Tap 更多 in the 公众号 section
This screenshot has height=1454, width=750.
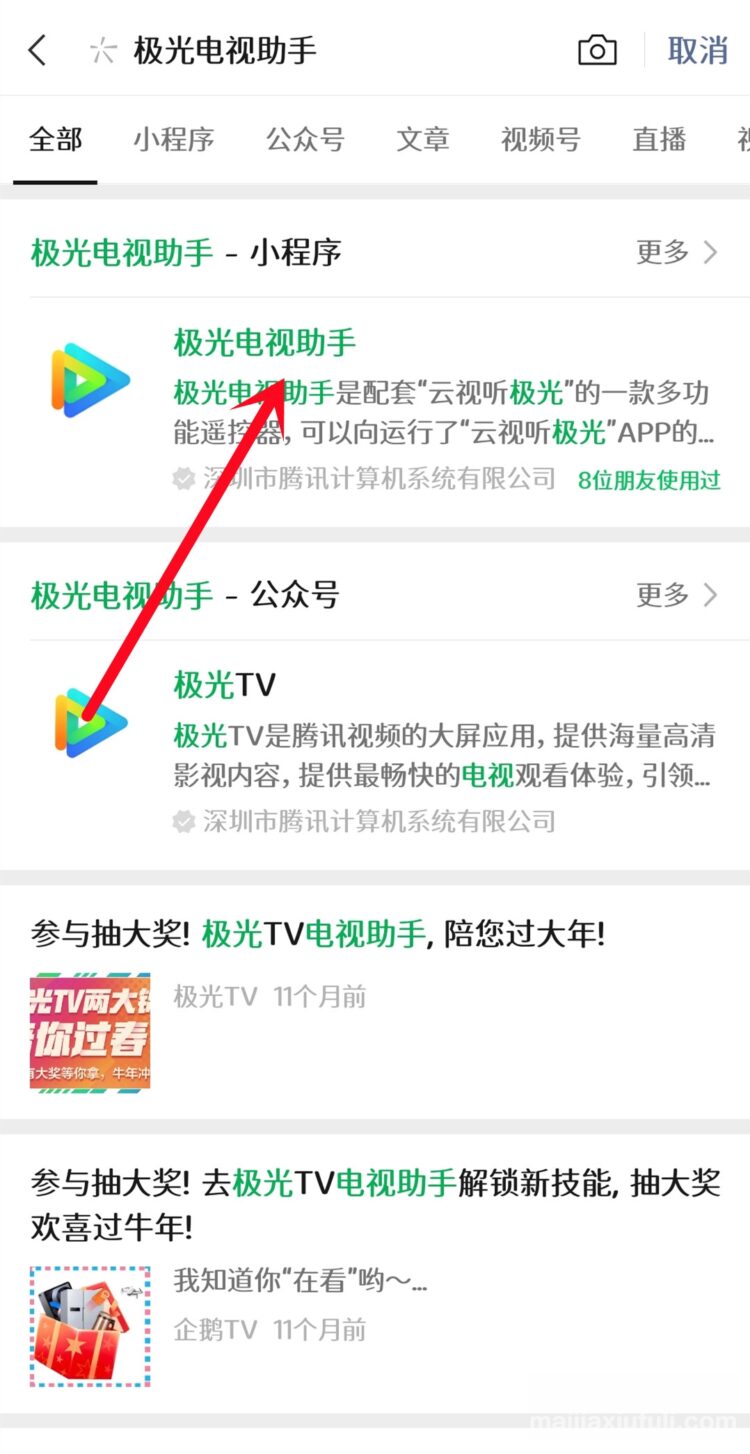pyautogui.click(x=676, y=595)
